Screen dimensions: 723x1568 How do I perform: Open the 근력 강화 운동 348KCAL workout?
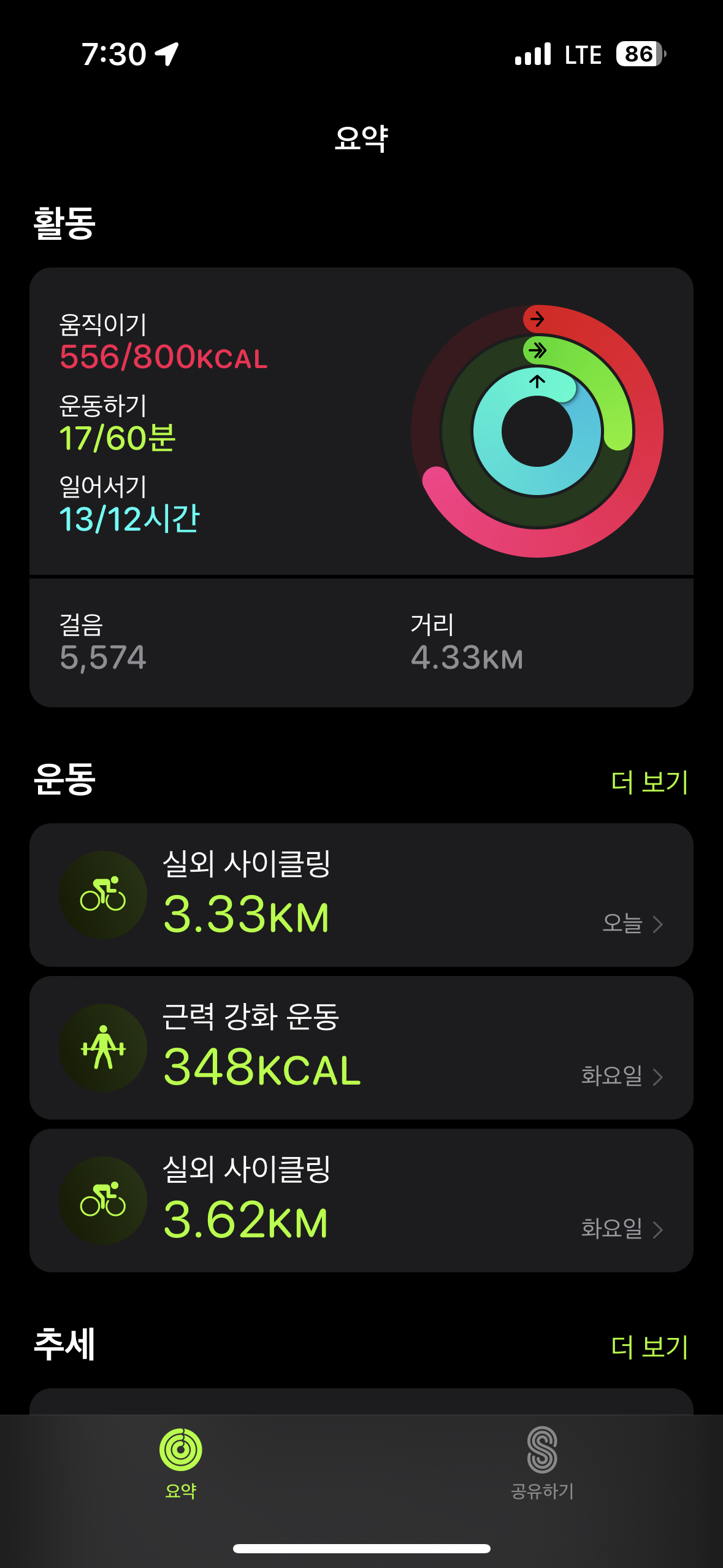361,1048
